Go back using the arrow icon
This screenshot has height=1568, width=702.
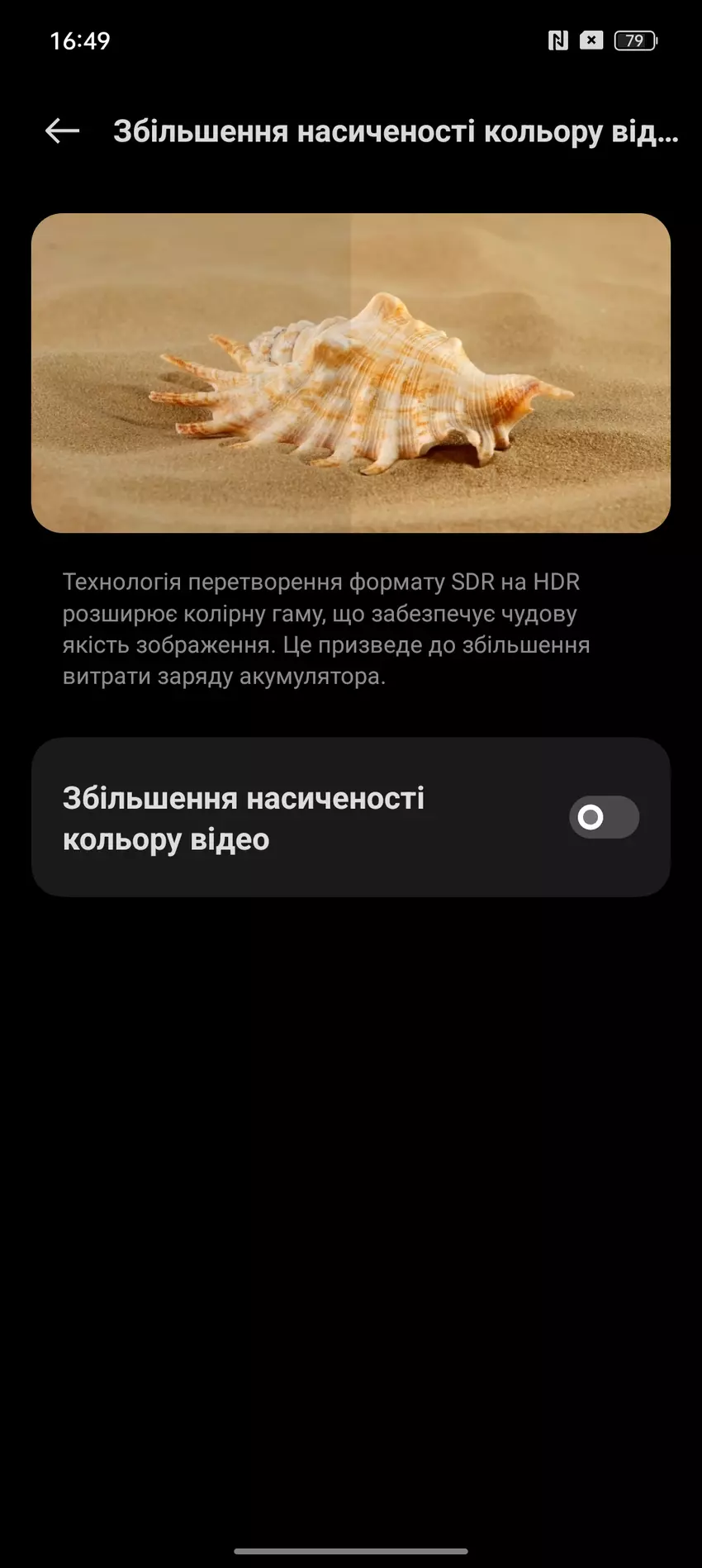(62, 131)
